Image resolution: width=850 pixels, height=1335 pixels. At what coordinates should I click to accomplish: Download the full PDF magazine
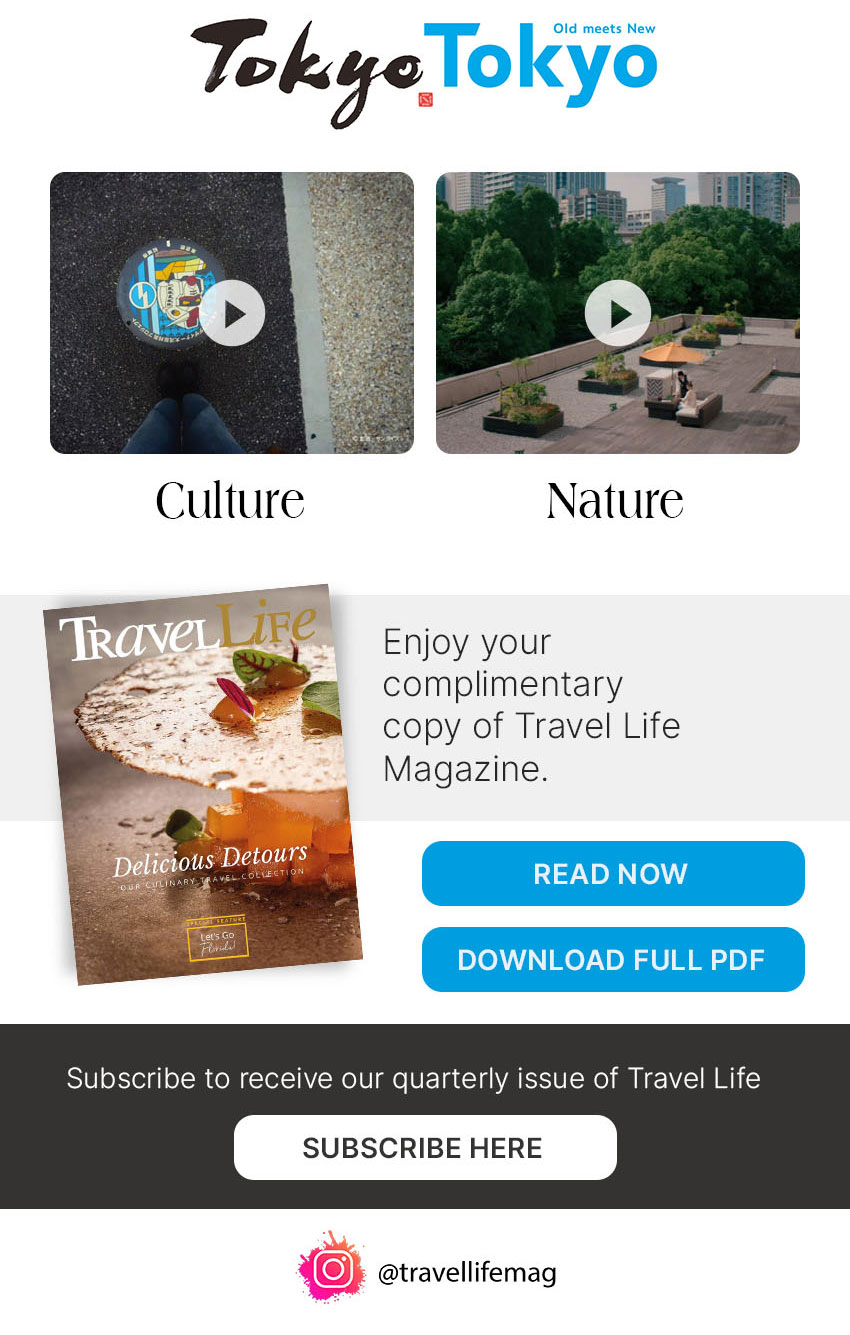612,960
